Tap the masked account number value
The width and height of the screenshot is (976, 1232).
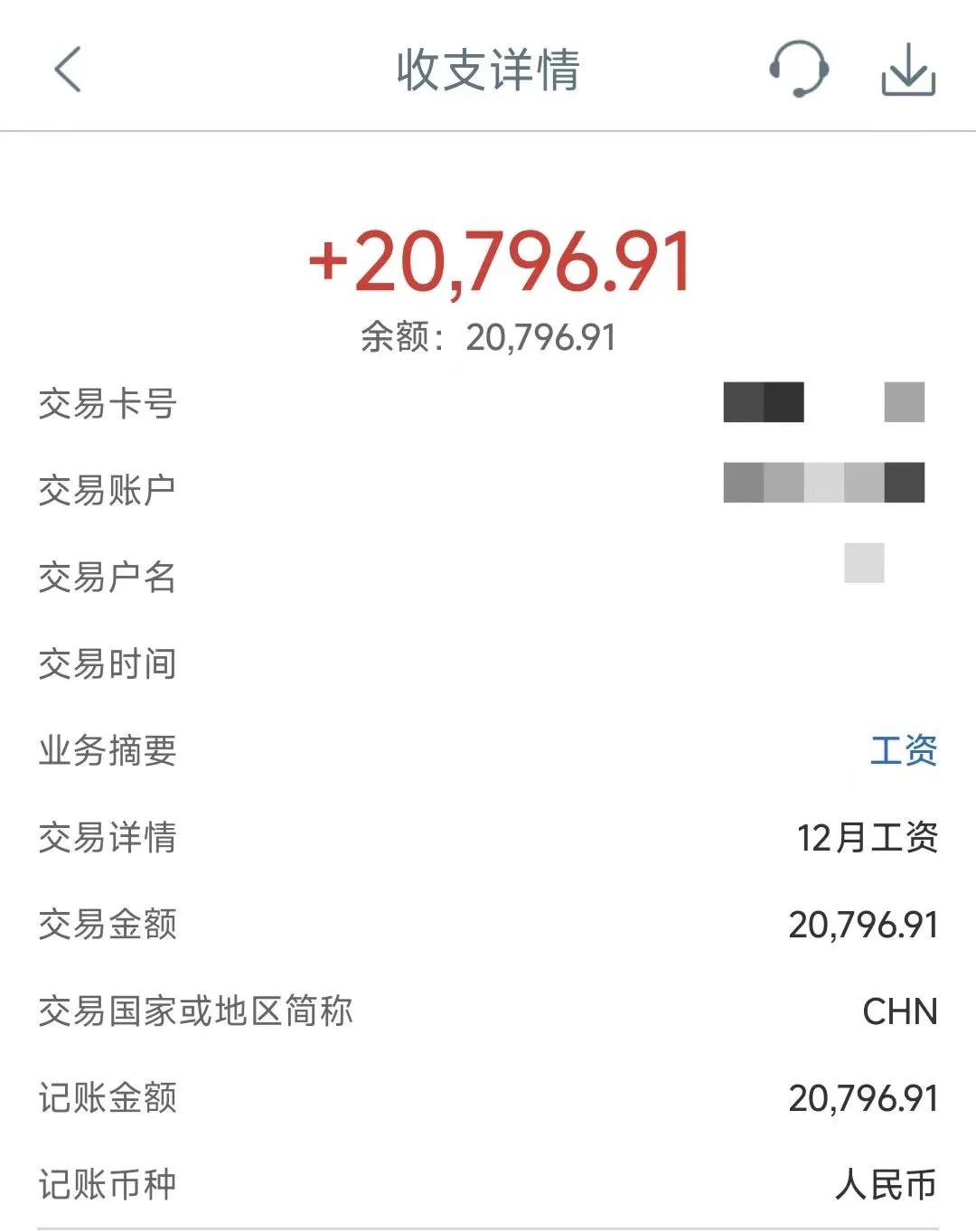coord(824,483)
